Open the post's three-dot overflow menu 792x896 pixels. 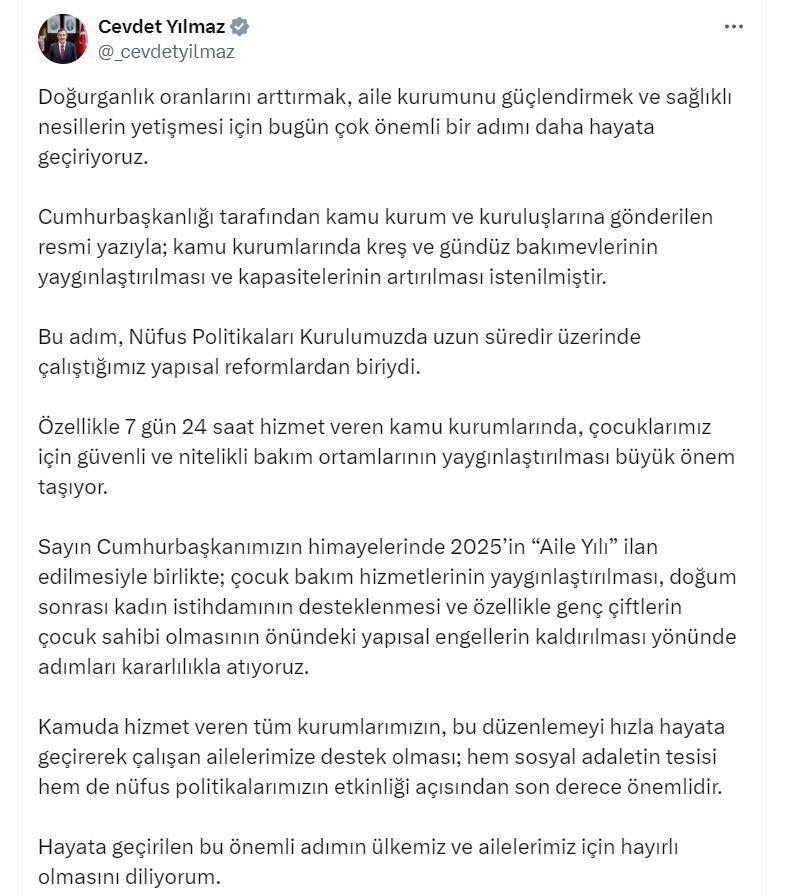pos(734,26)
